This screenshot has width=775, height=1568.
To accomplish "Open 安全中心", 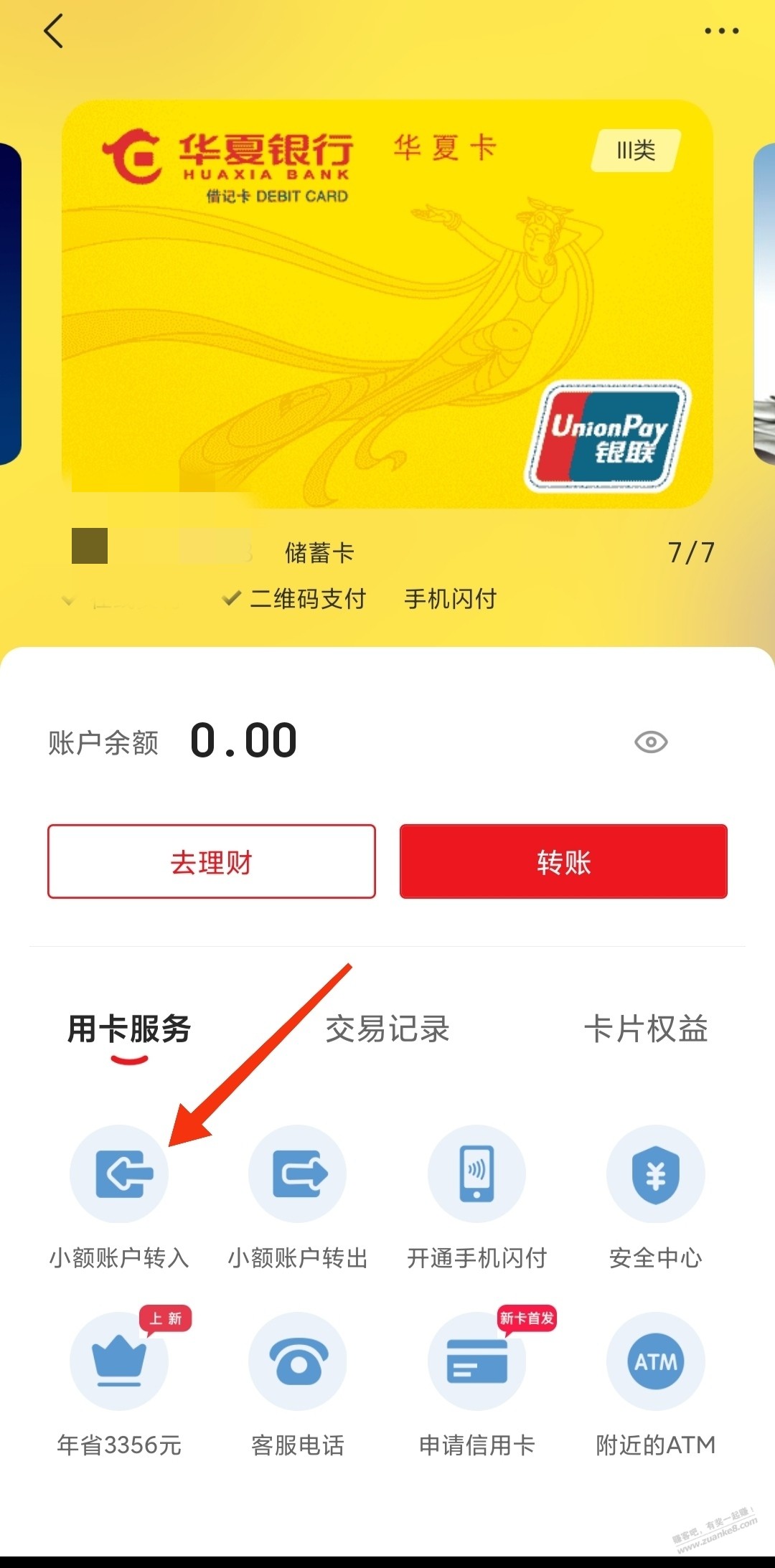I will click(x=656, y=1174).
